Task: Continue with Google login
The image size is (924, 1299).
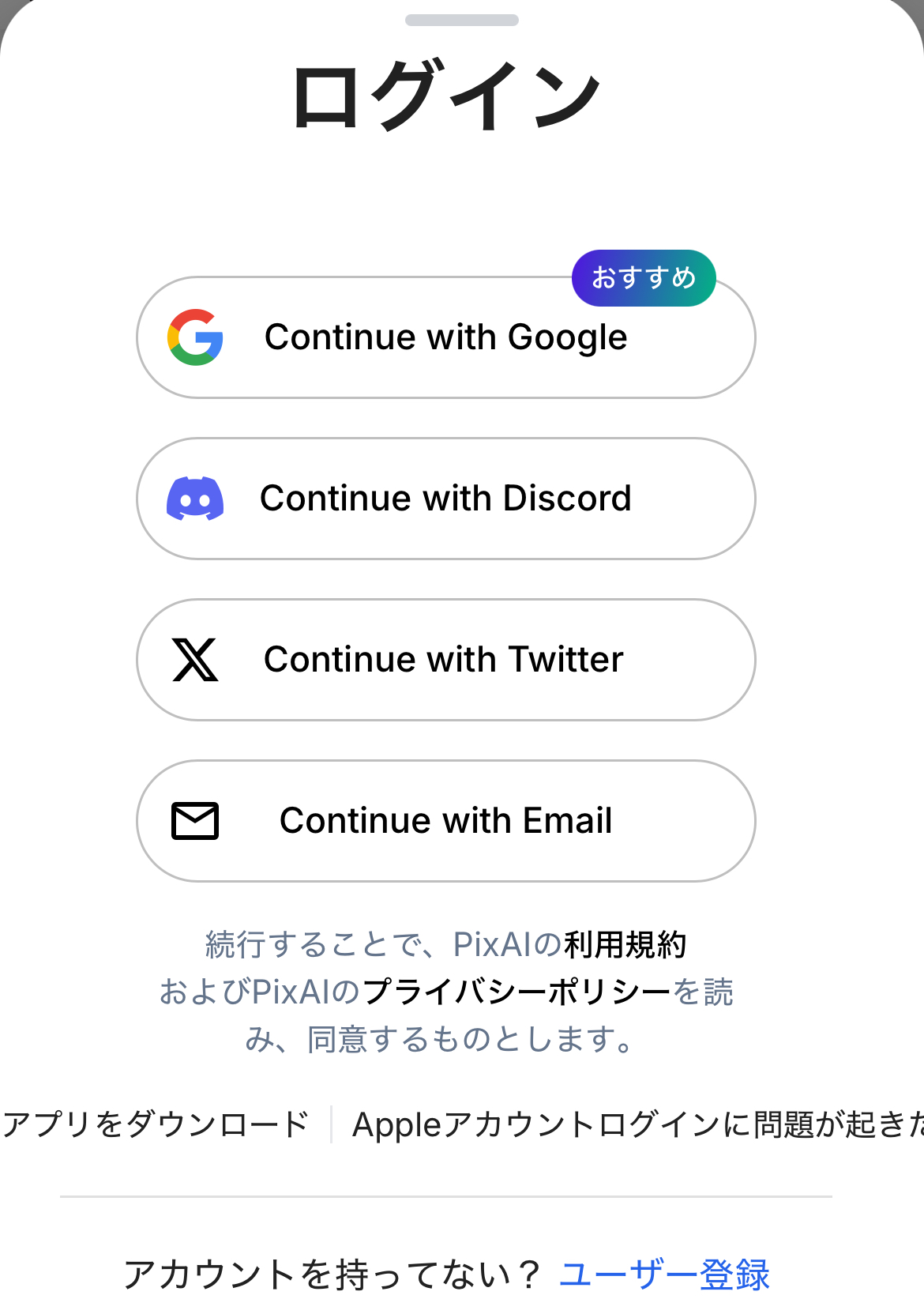Action: click(x=445, y=337)
